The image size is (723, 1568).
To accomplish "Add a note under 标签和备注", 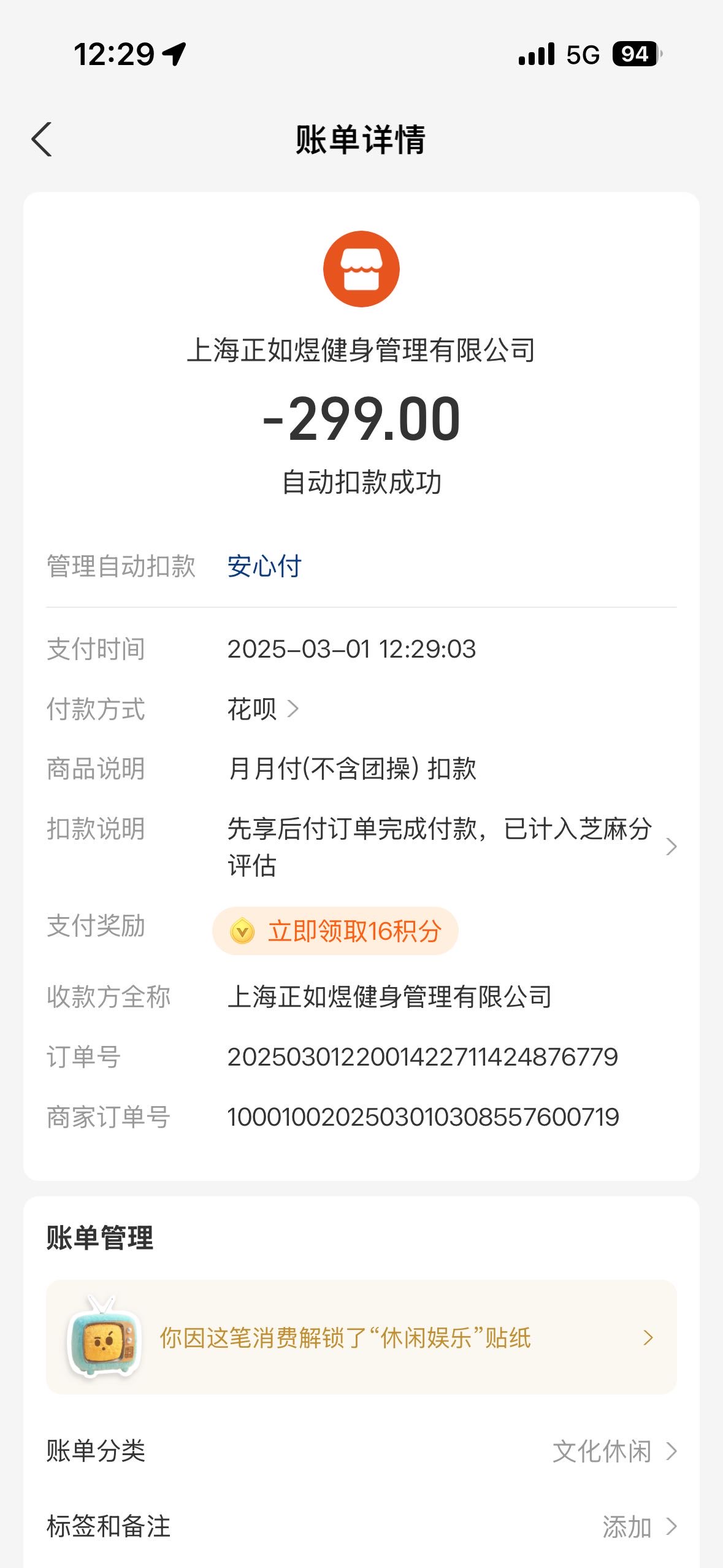I will 361,1526.
